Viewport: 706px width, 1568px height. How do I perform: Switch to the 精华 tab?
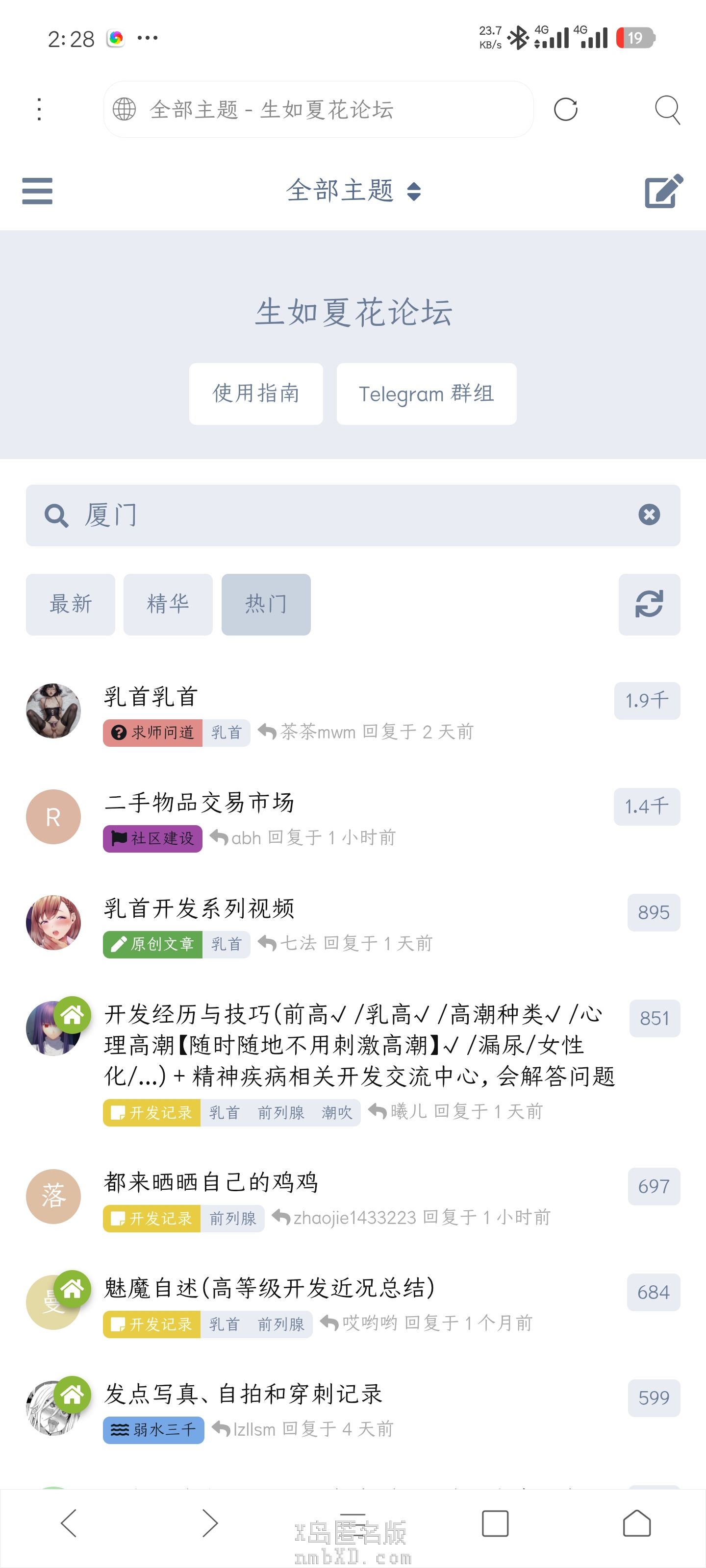pos(168,605)
